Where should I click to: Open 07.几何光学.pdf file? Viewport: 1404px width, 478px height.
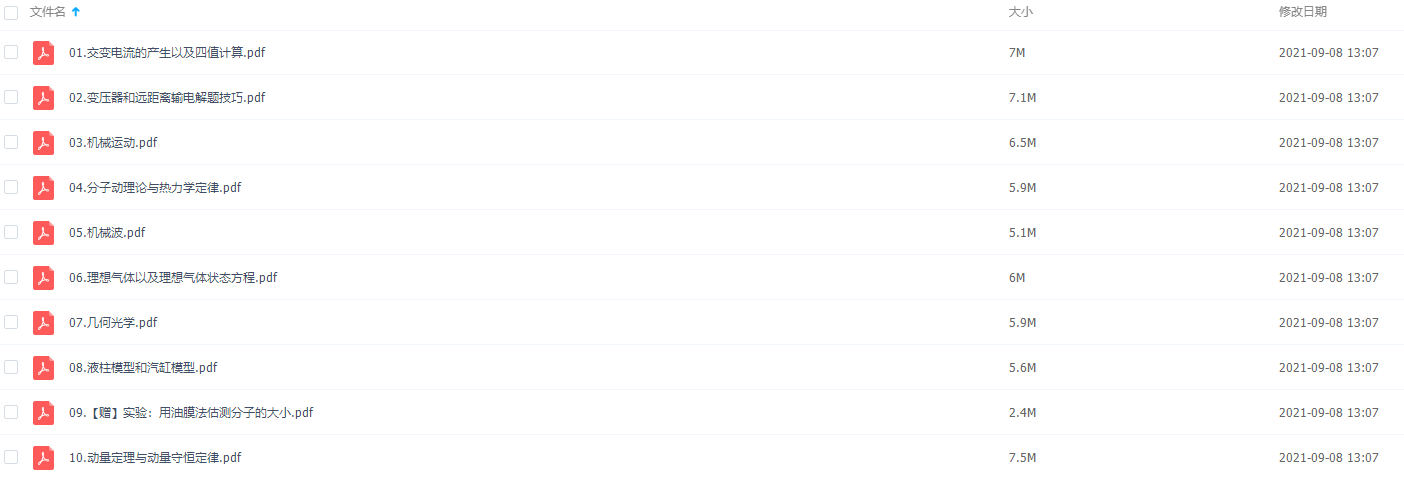[x=113, y=323]
